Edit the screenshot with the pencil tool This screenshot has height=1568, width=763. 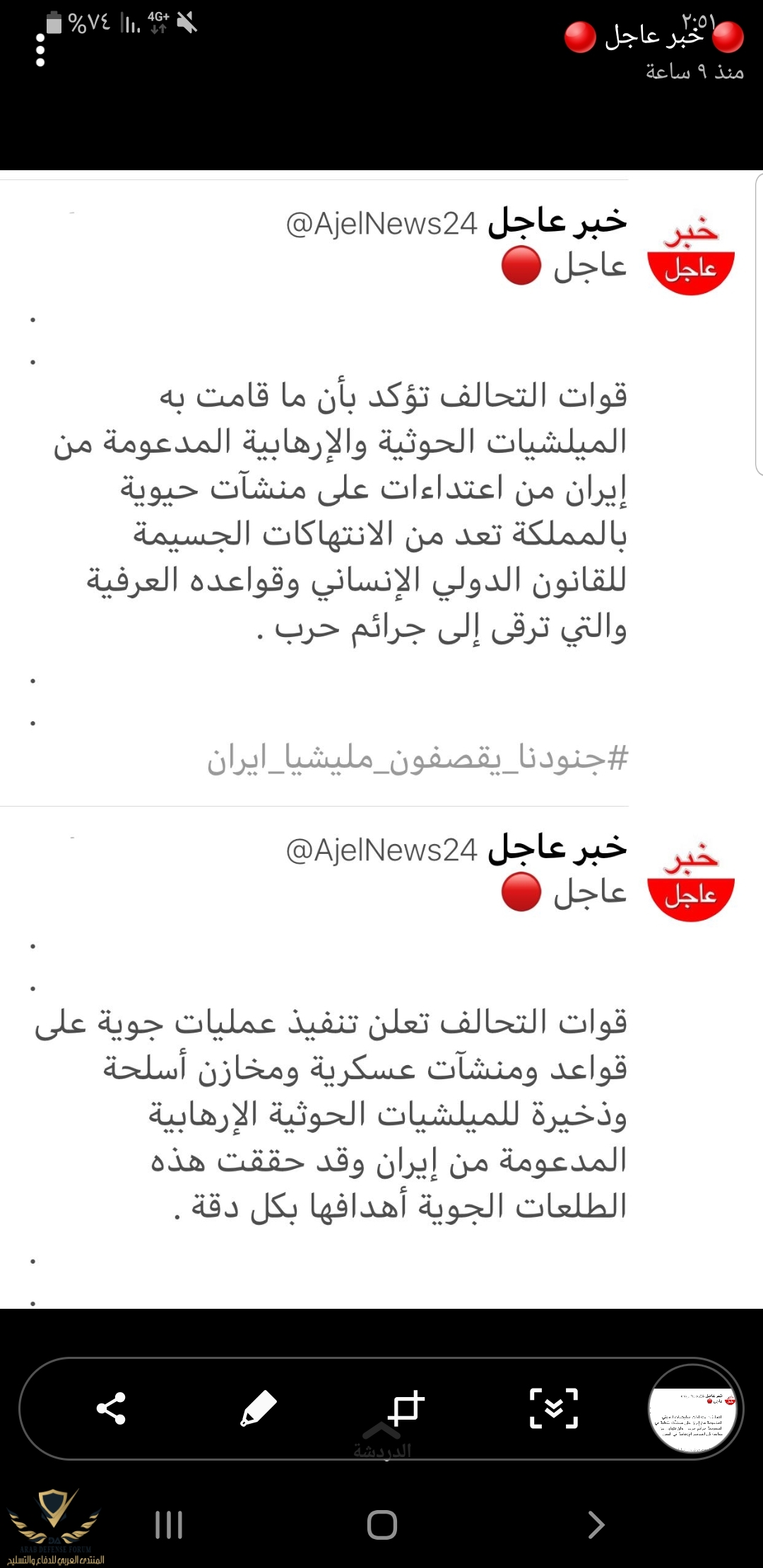[258, 1408]
